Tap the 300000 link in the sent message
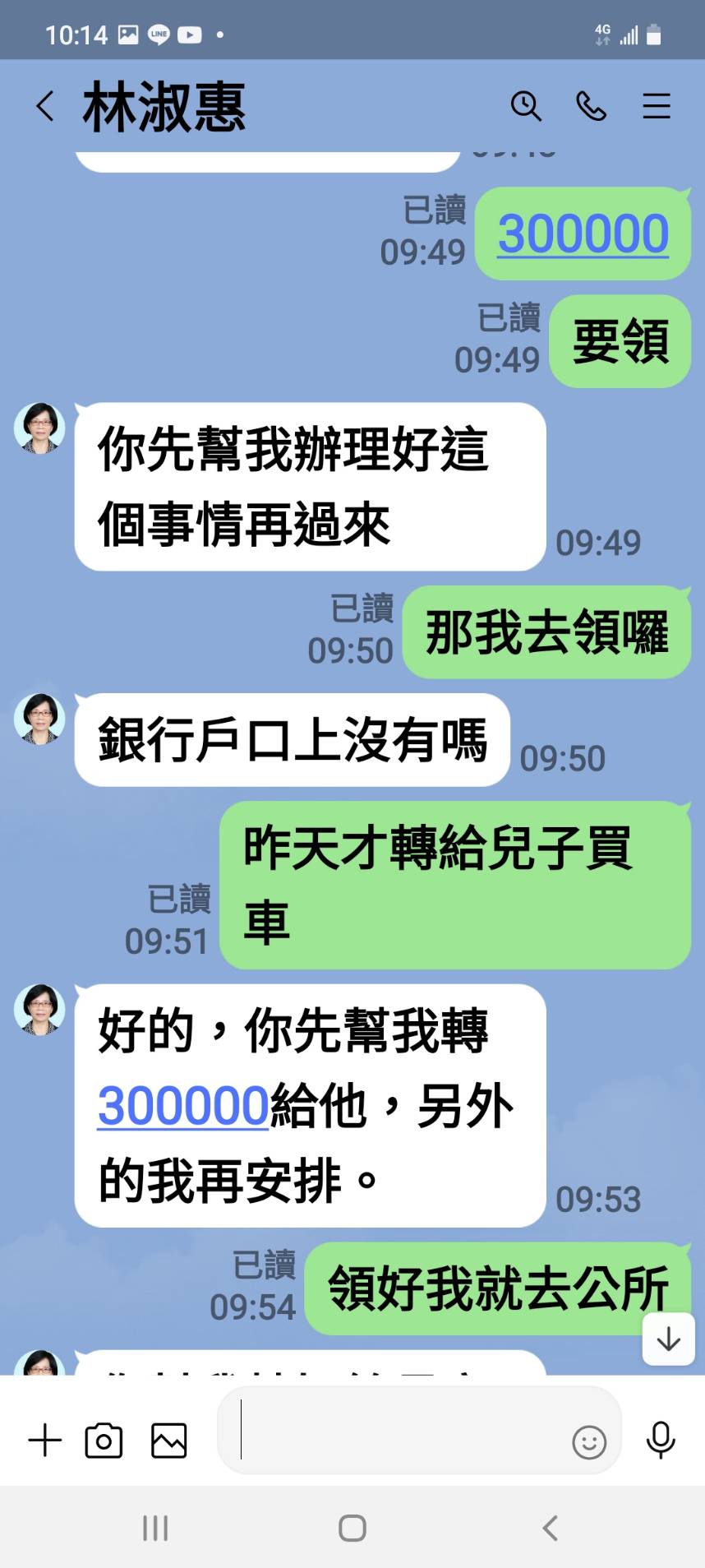The width and height of the screenshot is (705, 1568). [x=583, y=234]
